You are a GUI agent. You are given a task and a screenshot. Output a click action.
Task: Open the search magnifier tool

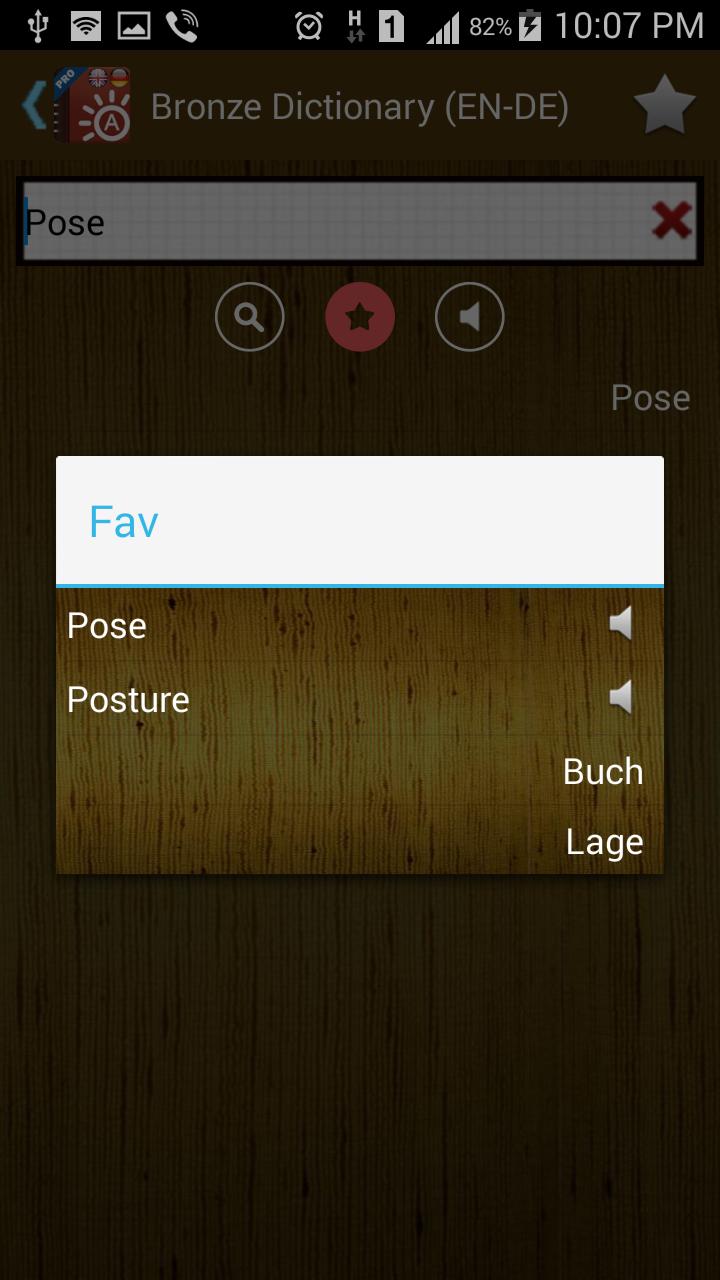(250, 316)
